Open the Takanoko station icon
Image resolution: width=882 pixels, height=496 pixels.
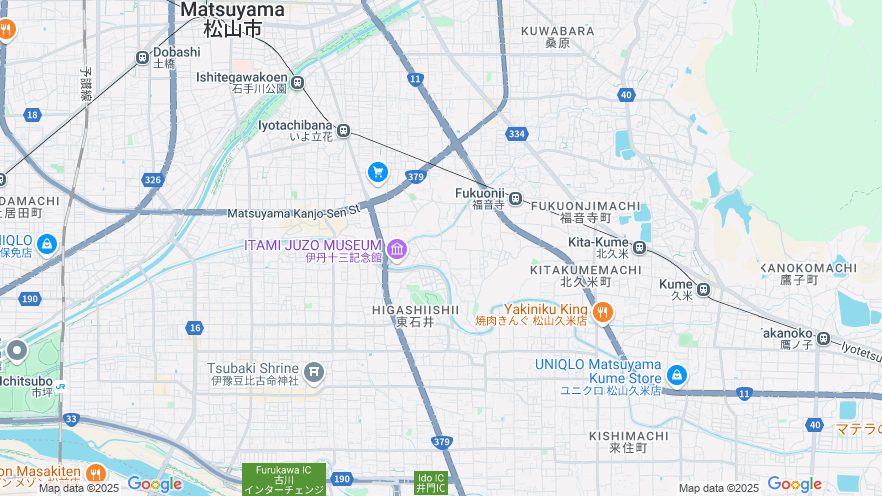823,338
